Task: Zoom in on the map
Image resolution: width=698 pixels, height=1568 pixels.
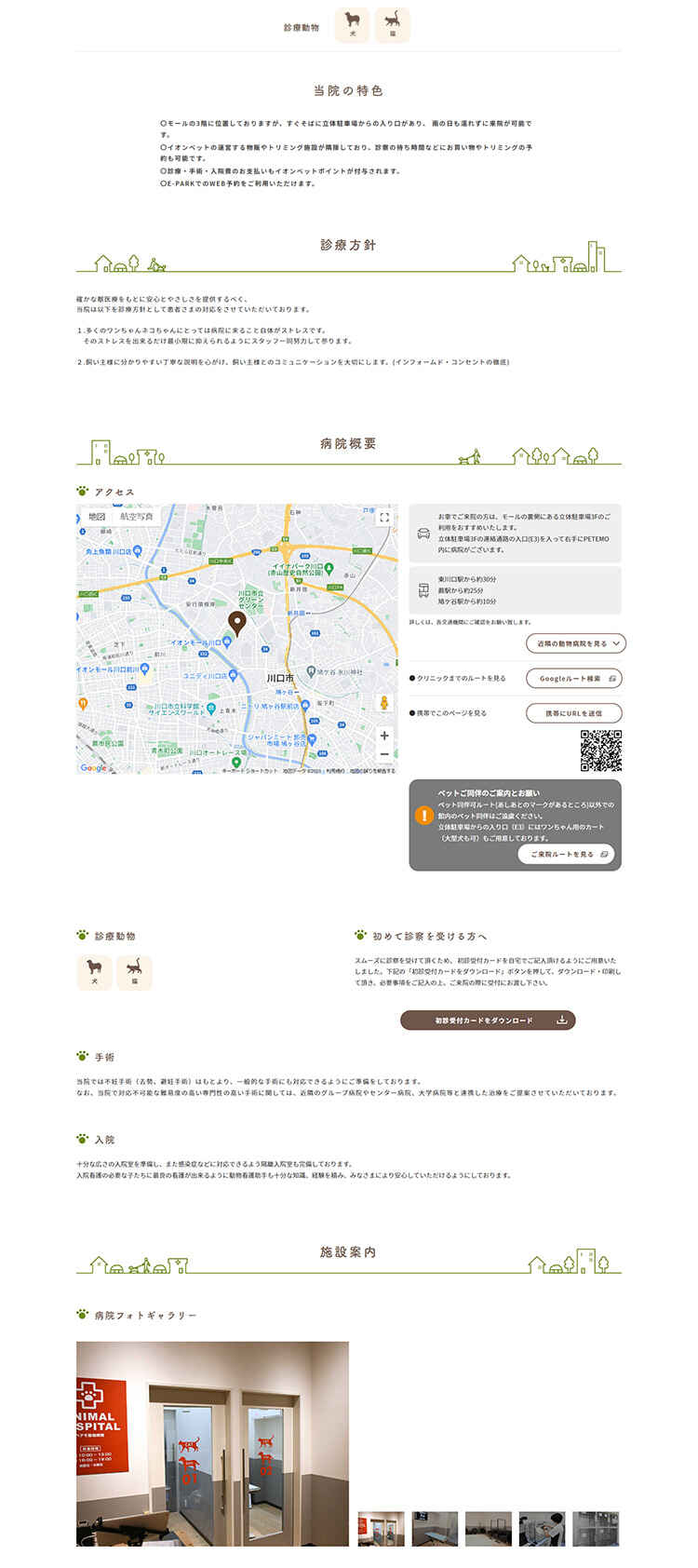Action: pyautogui.click(x=383, y=736)
